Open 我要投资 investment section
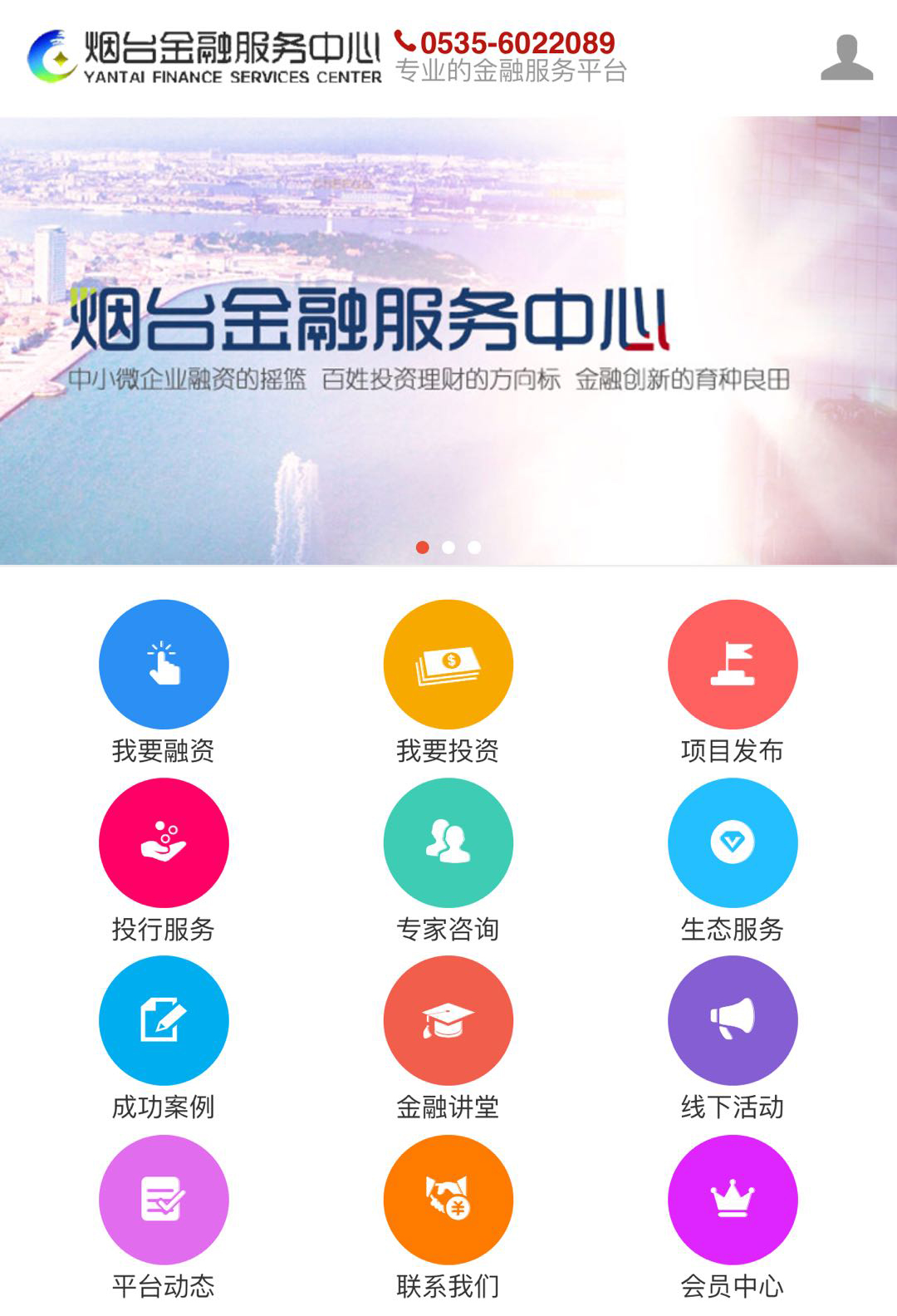The width and height of the screenshot is (897, 1316). (448, 665)
